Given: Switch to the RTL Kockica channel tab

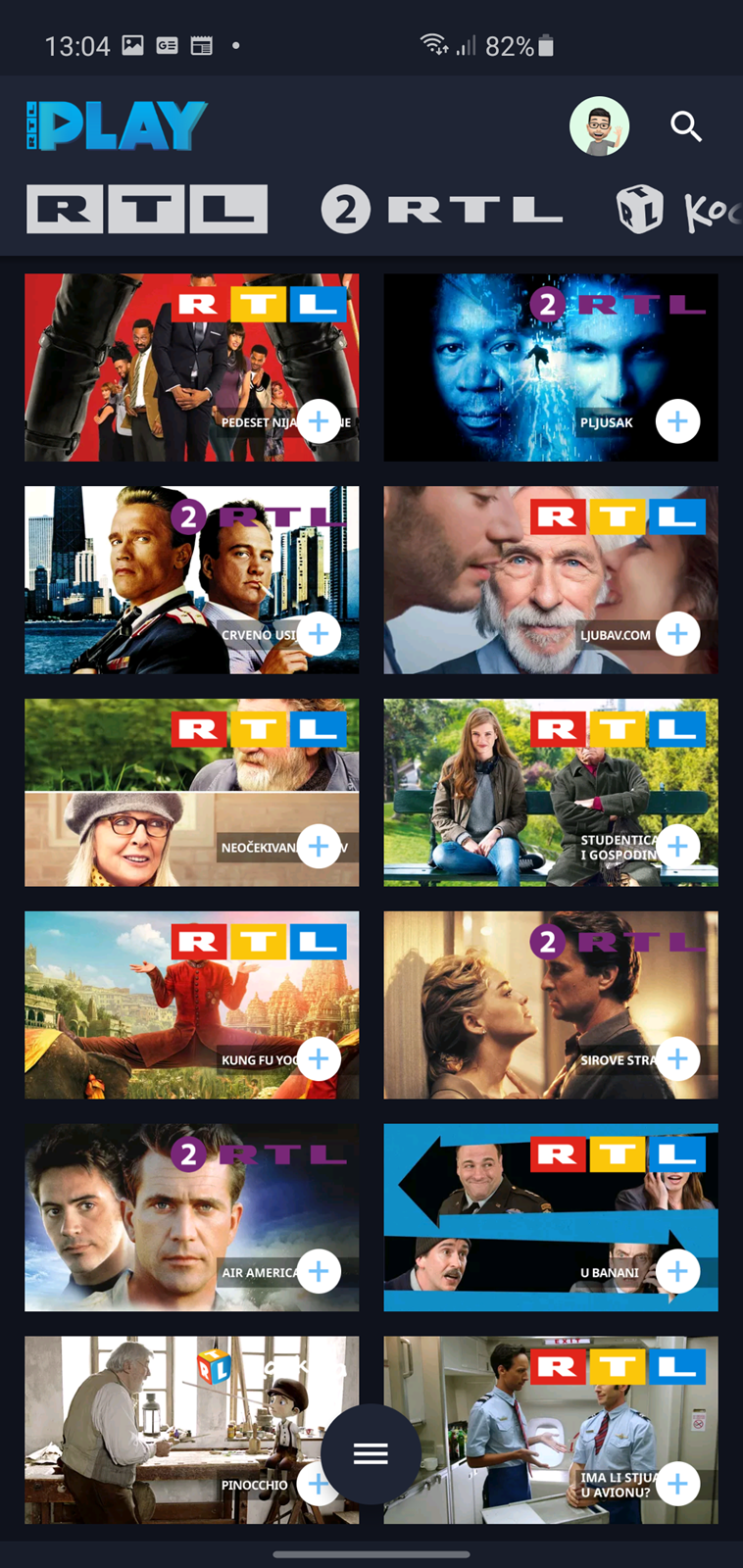Looking at the screenshot, I should (x=678, y=209).
